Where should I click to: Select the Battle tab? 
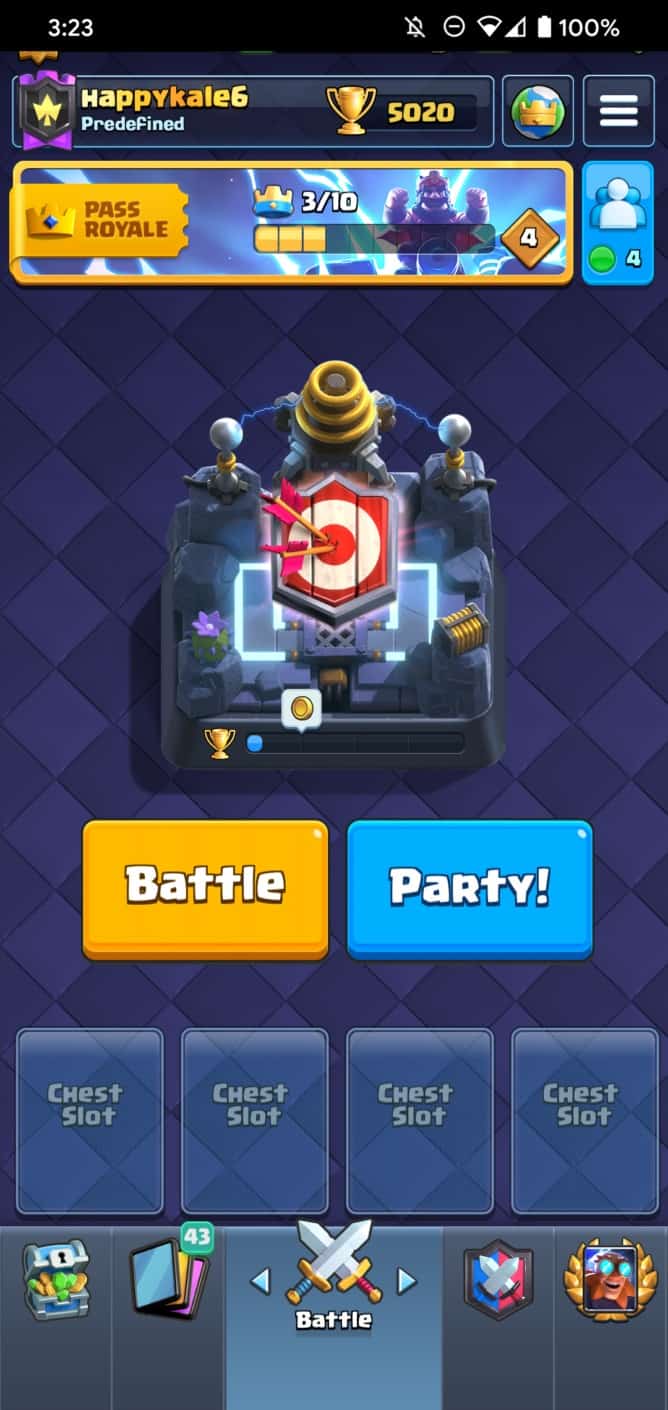[x=334, y=1275]
